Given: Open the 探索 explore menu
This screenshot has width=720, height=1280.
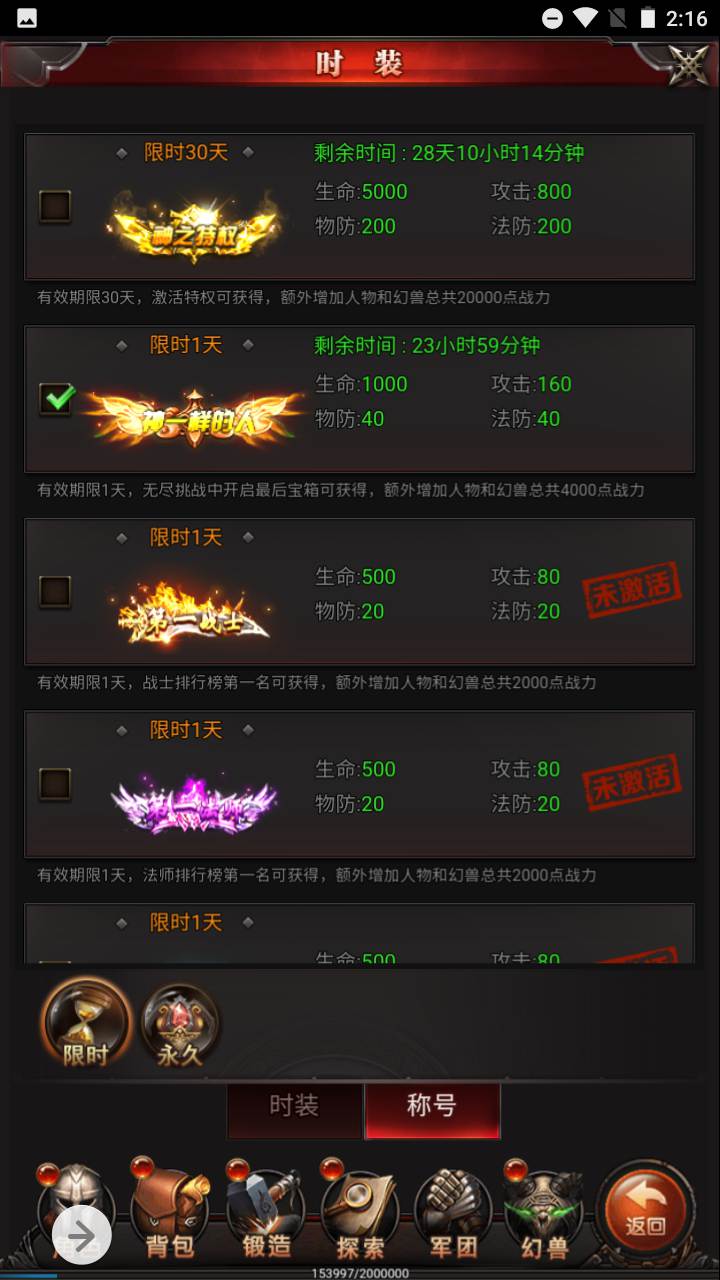Looking at the screenshot, I should [360, 1212].
